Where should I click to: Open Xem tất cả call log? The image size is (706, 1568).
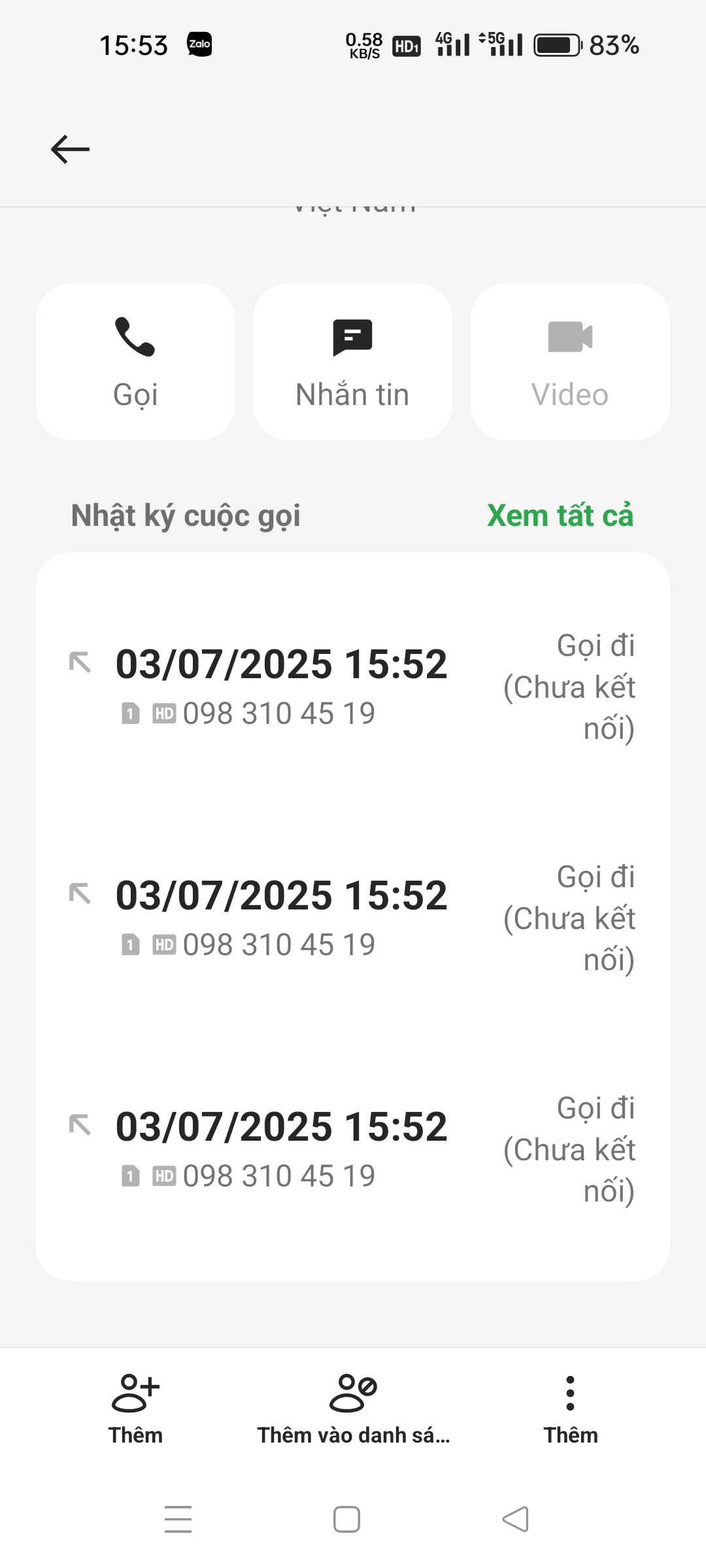(x=560, y=515)
